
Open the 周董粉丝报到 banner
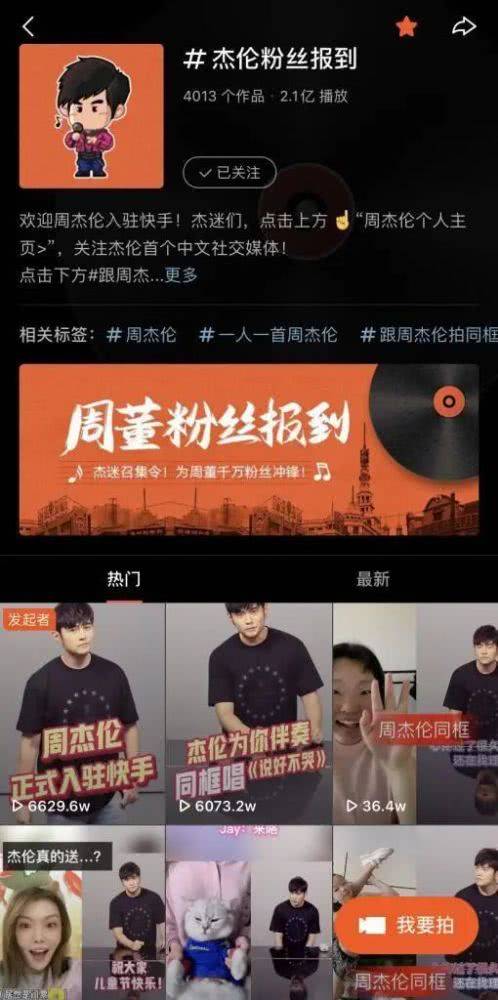(249, 450)
